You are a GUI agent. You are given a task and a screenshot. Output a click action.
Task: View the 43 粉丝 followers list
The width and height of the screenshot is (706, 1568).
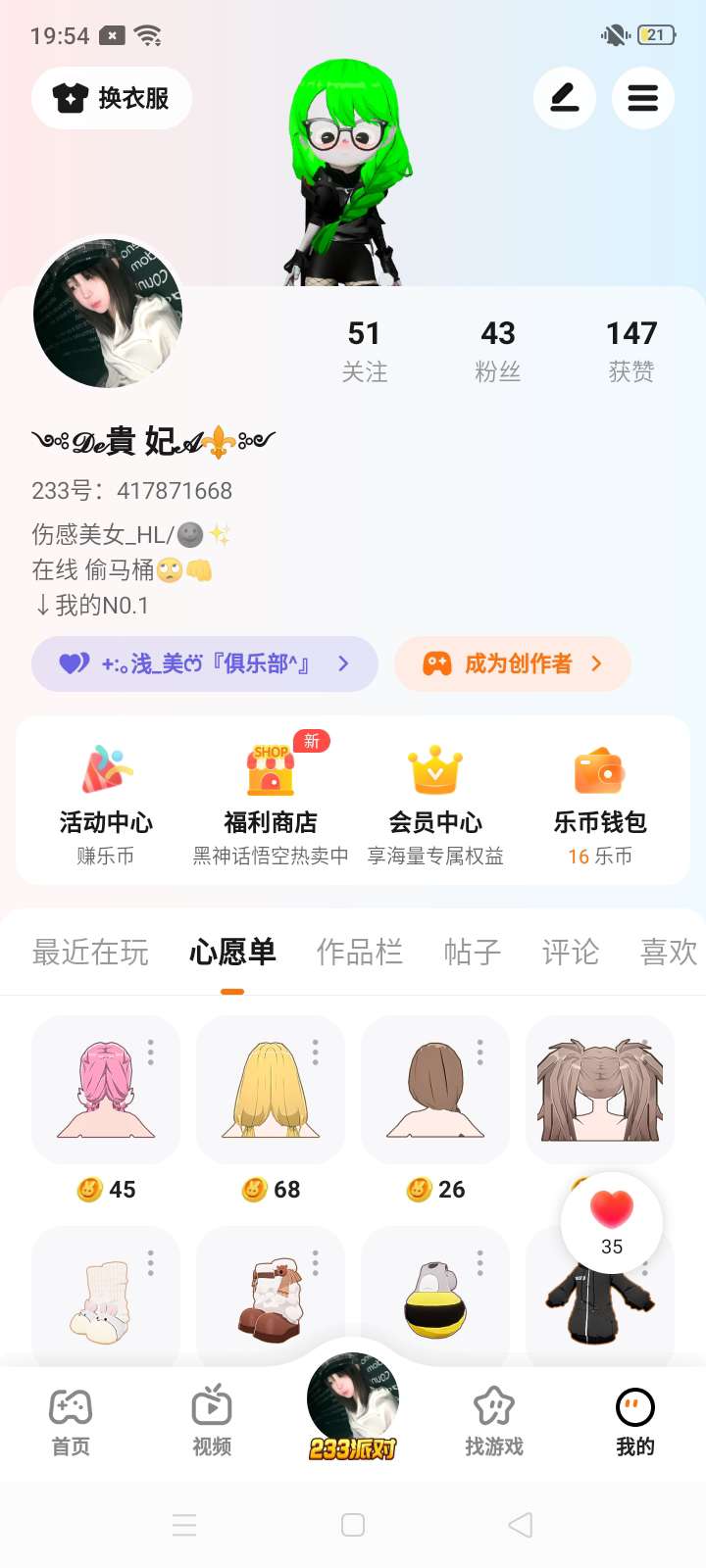[497, 351]
